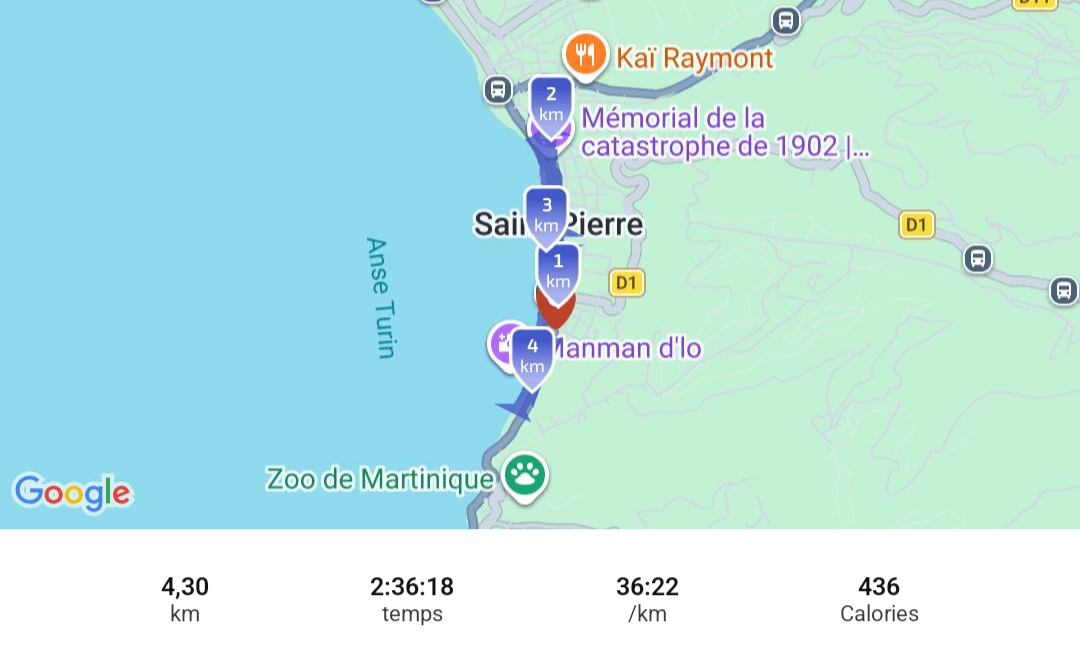Select the 4 km route marker
Image resolution: width=1080 pixels, height=655 pixels.
pos(532,353)
